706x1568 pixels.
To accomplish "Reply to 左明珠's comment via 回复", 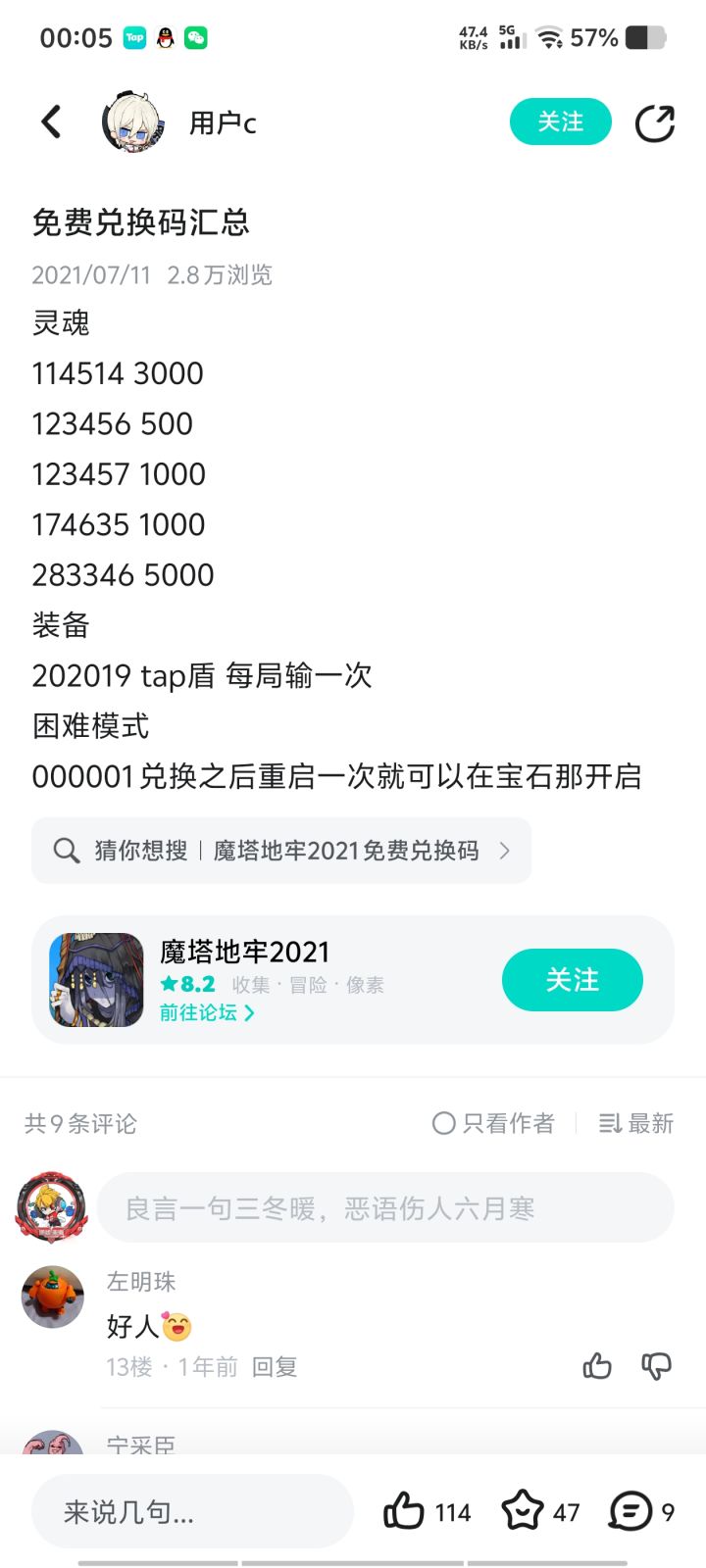I will (277, 1366).
